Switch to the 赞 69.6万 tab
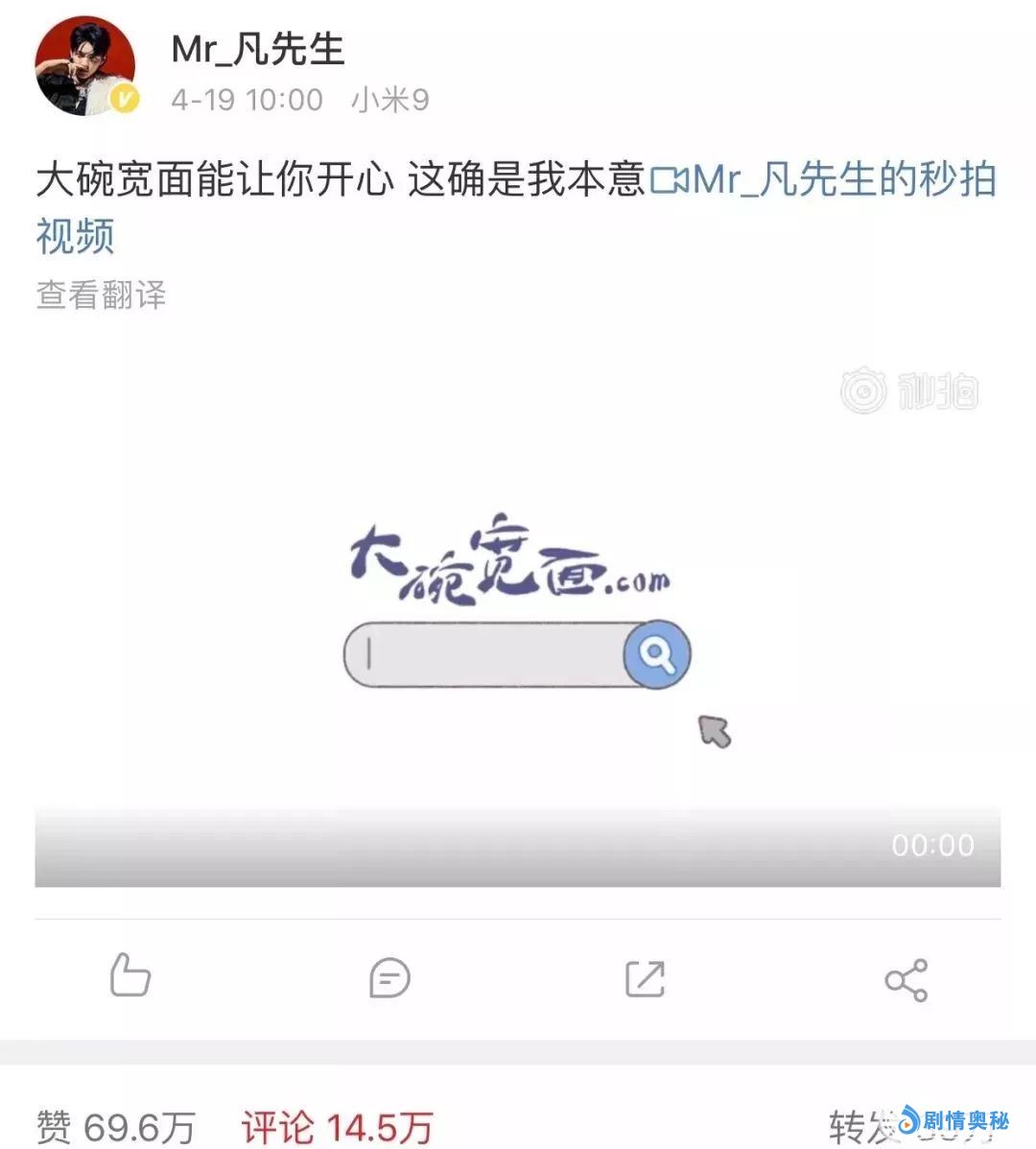Screen dimensions: 1036x1149 pos(115,1126)
